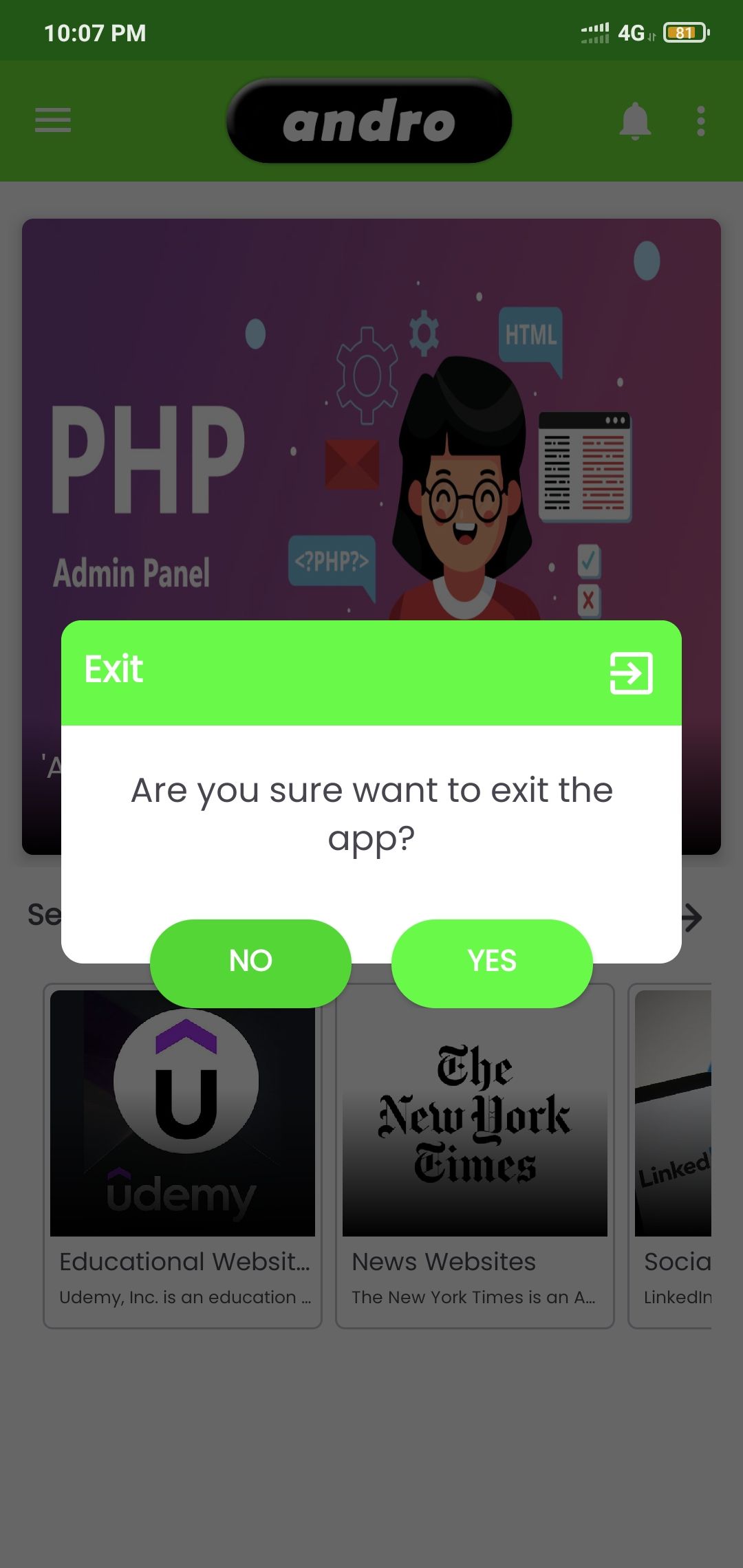This screenshot has width=743, height=1568.
Task: Open the hamburger drawer menu
Action: pyautogui.click(x=53, y=120)
